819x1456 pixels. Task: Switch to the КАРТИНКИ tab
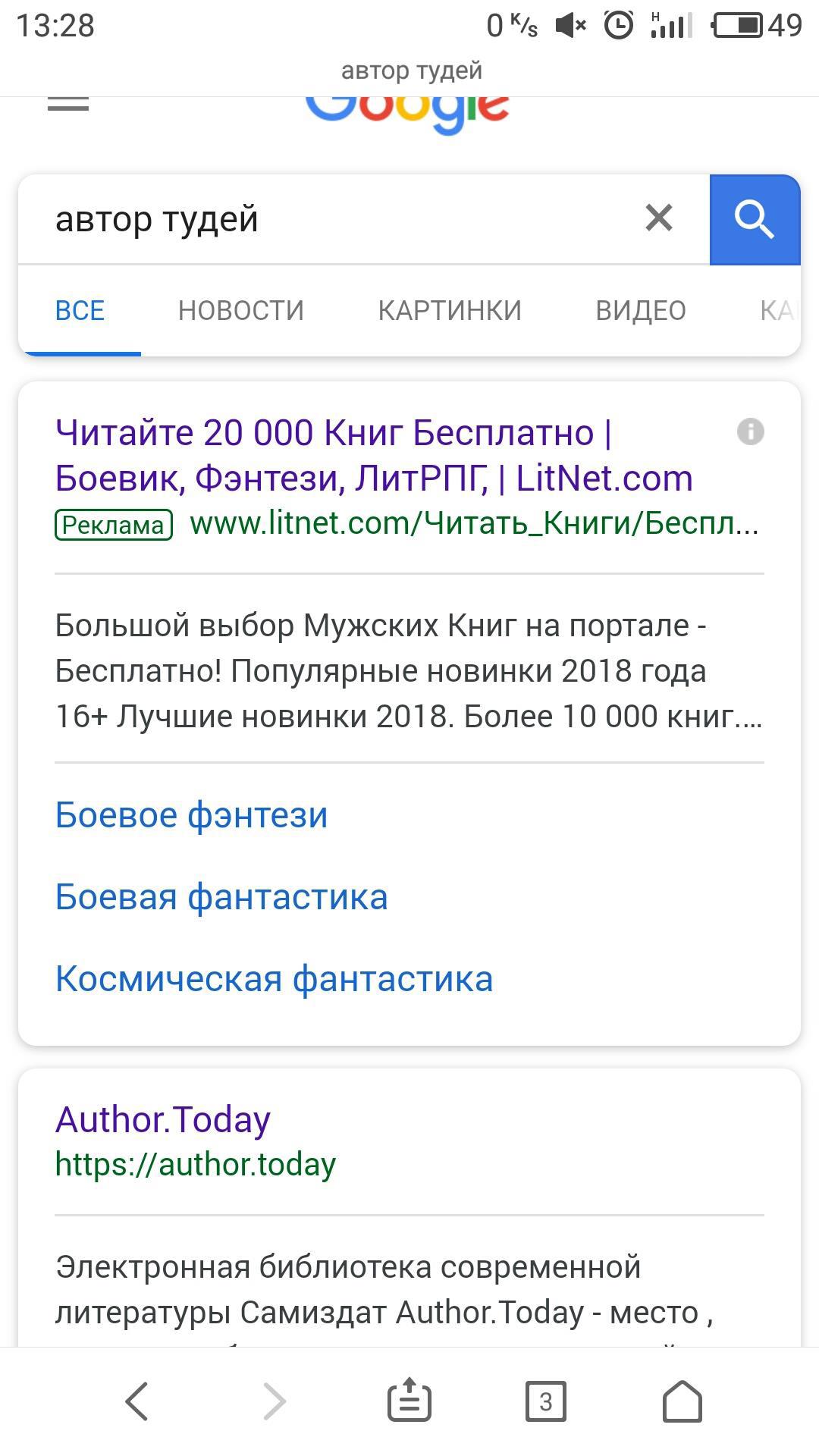450,311
